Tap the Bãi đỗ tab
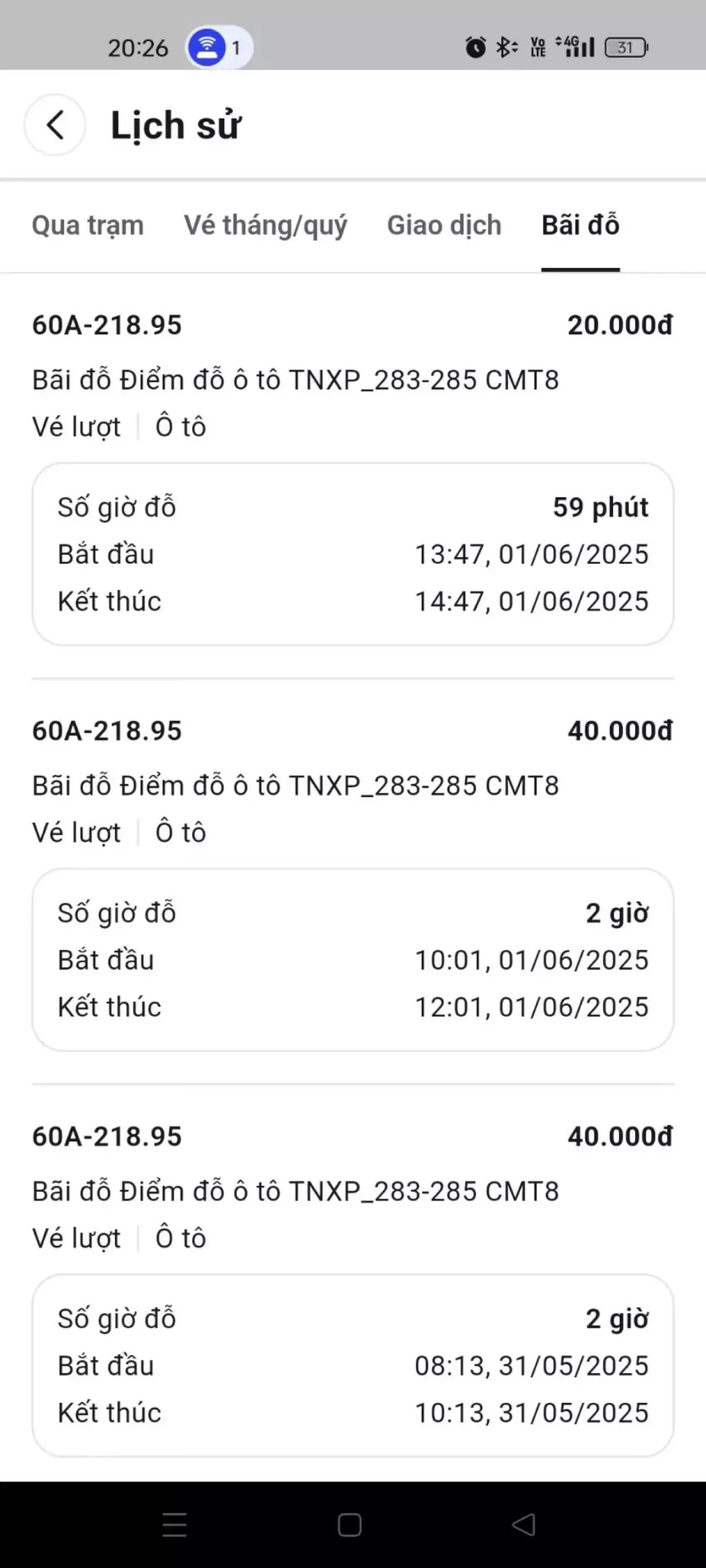This screenshot has width=706, height=1568. click(581, 226)
